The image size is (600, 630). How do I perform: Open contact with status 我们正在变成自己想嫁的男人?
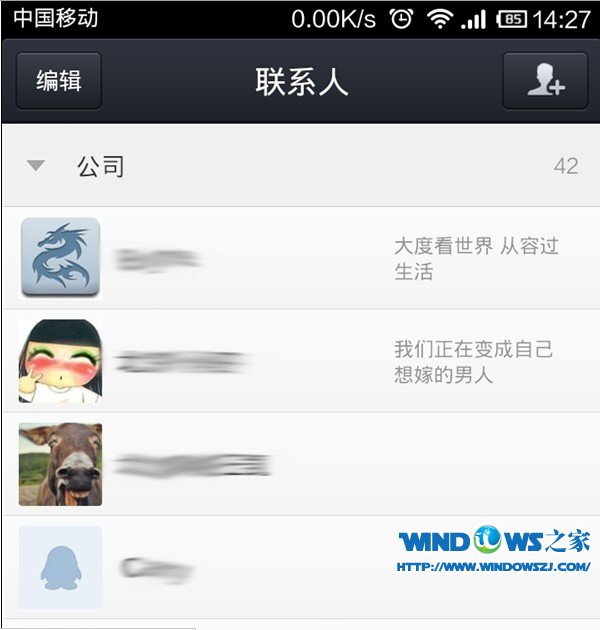click(300, 361)
